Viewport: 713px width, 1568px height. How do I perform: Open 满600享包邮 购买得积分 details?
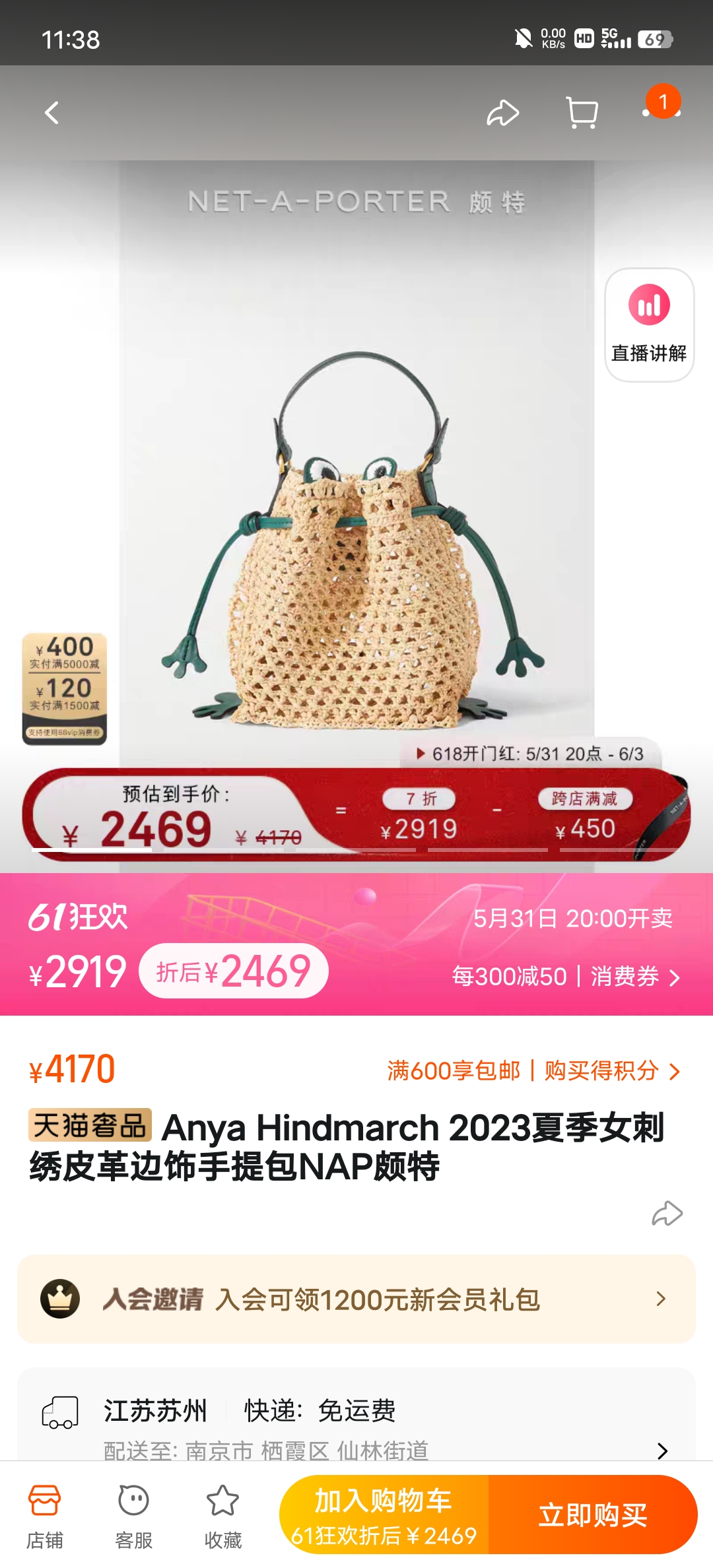(533, 1070)
